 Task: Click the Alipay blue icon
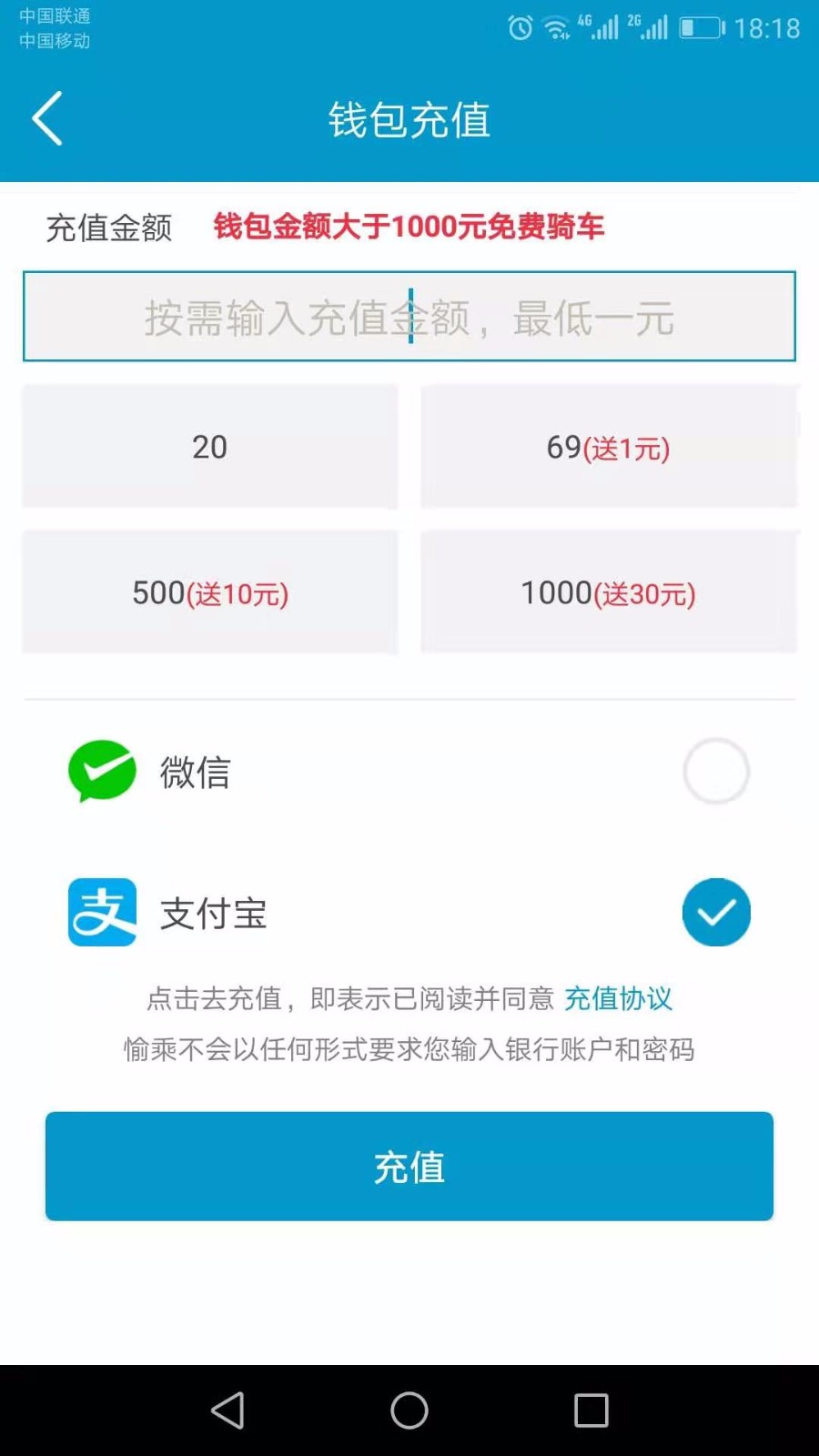(102, 913)
